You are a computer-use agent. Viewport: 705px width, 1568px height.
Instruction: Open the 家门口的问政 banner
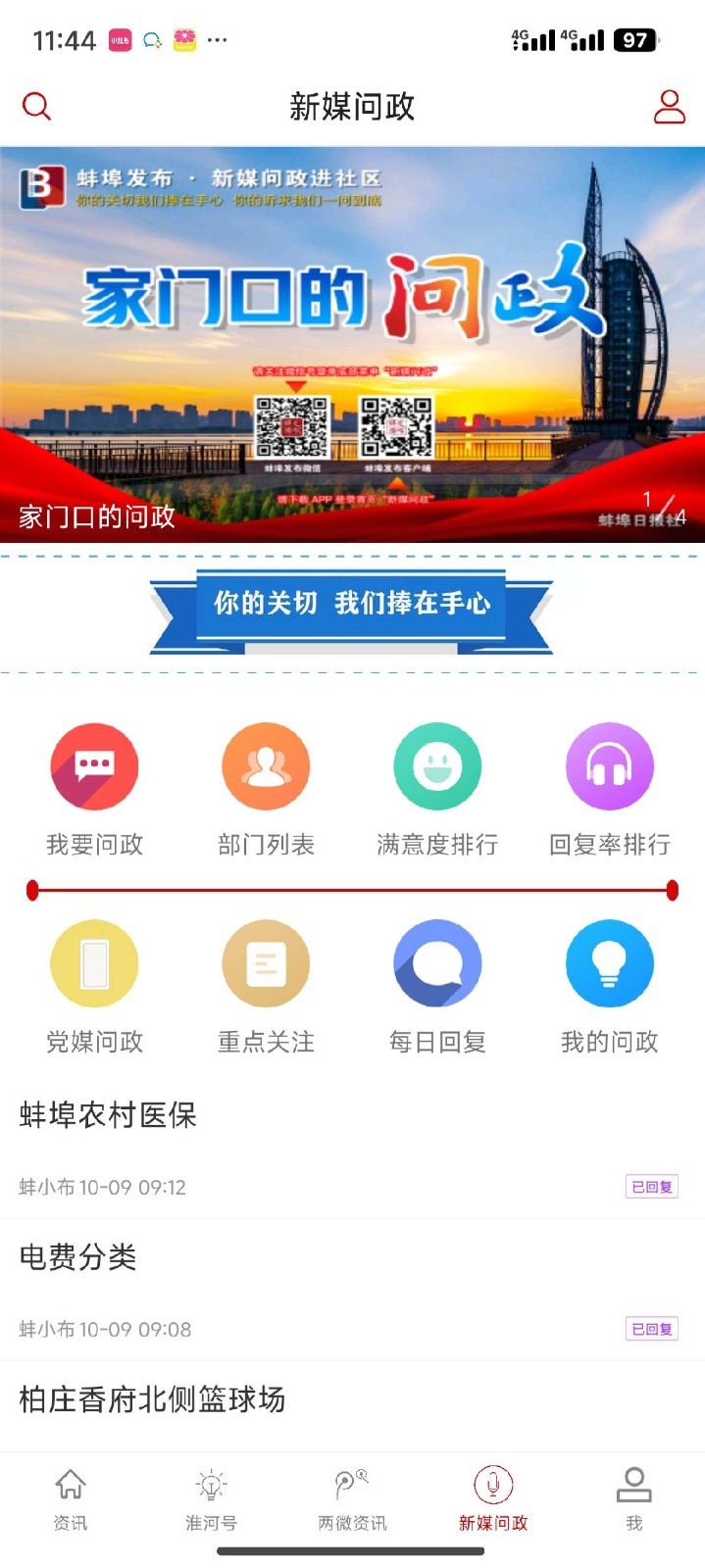pos(352,343)
